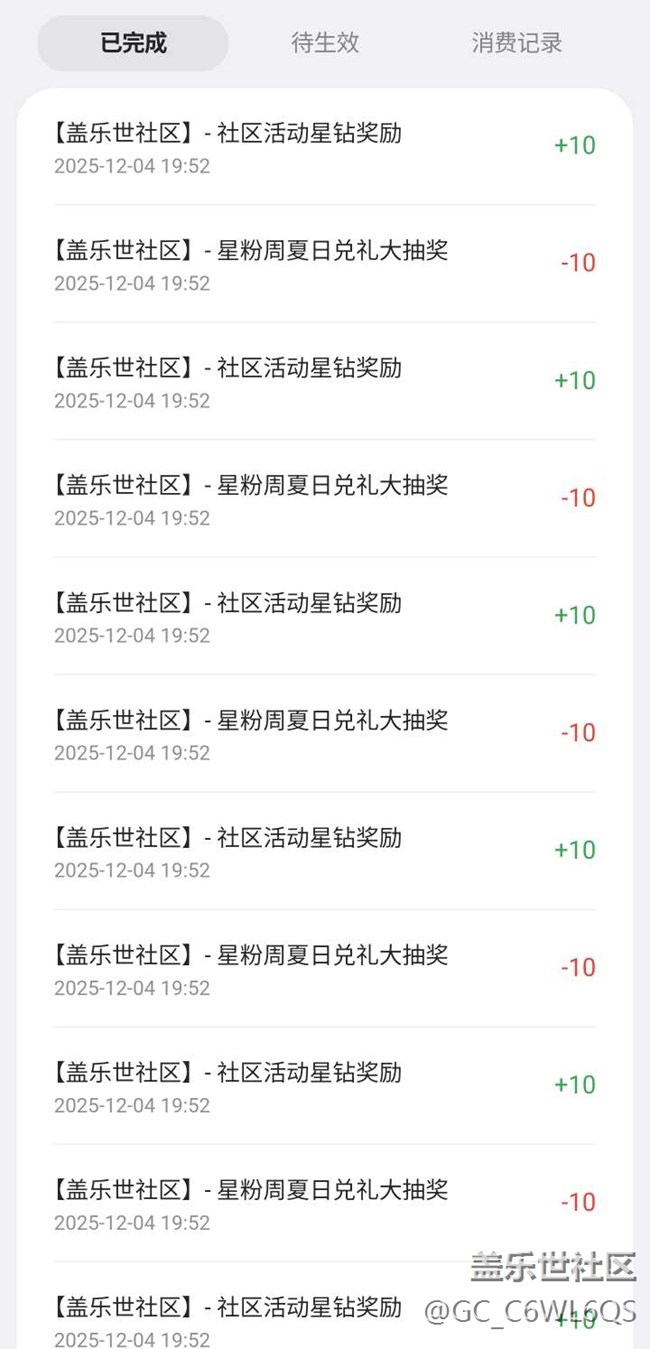650x1349 pixels.
Task: Open the 待生效 tab
Action: tap(325, 43)
